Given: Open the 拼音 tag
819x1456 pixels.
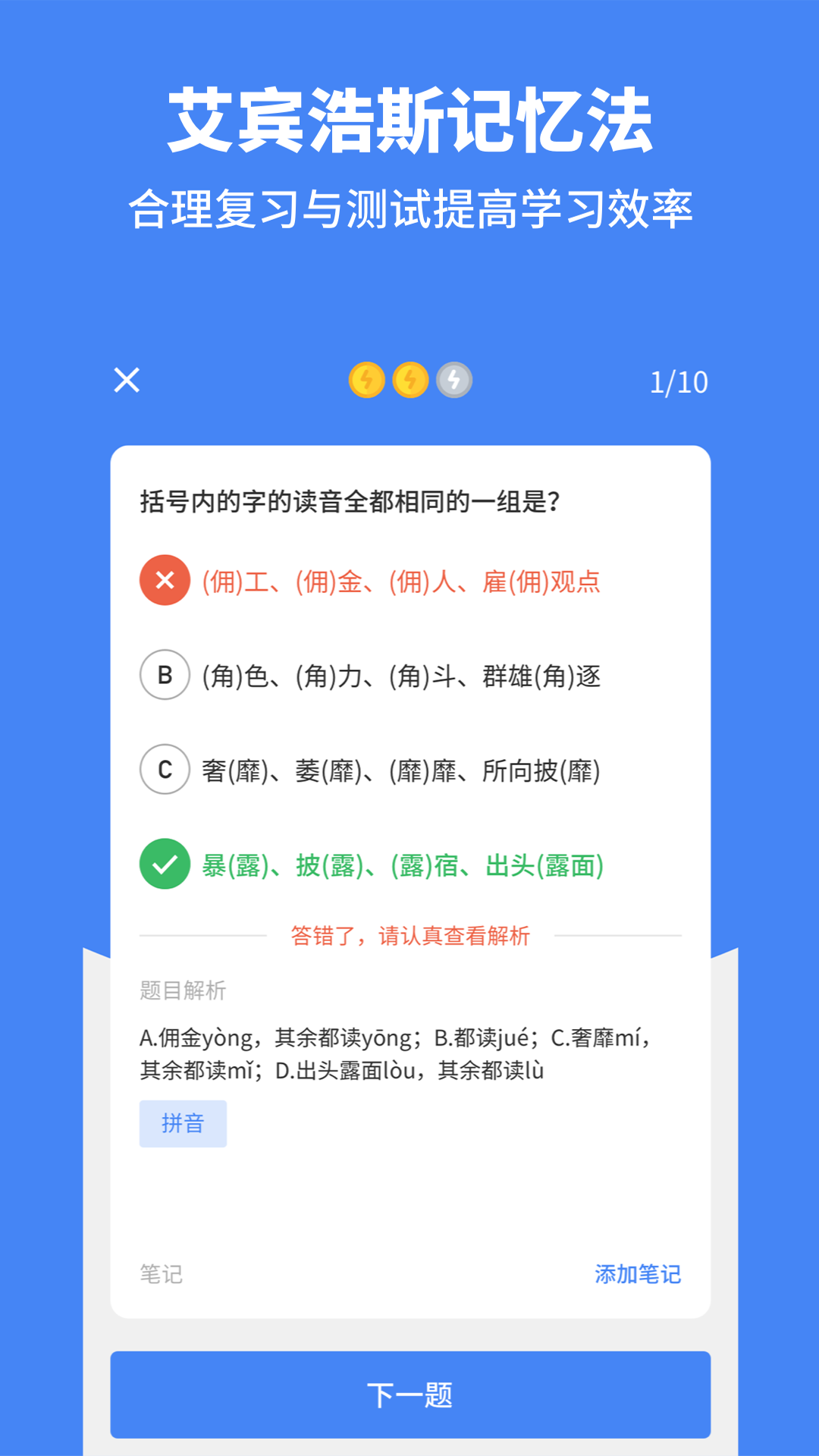Looking at the screenshot, I should [183, 1123].
